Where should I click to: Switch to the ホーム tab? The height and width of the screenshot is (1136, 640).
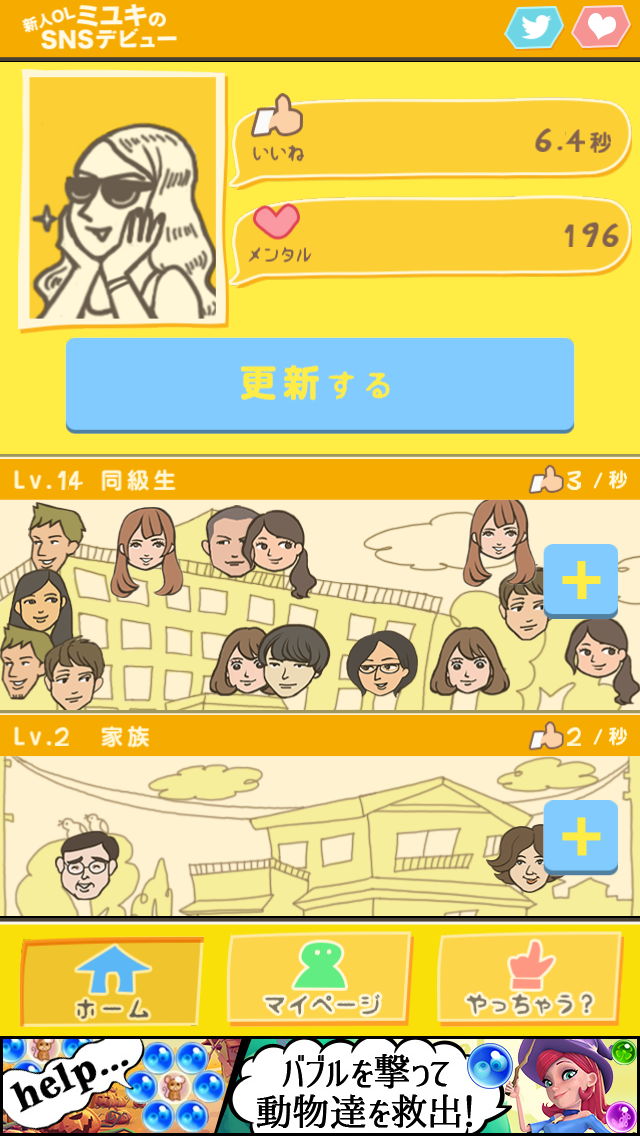point(111,982)
